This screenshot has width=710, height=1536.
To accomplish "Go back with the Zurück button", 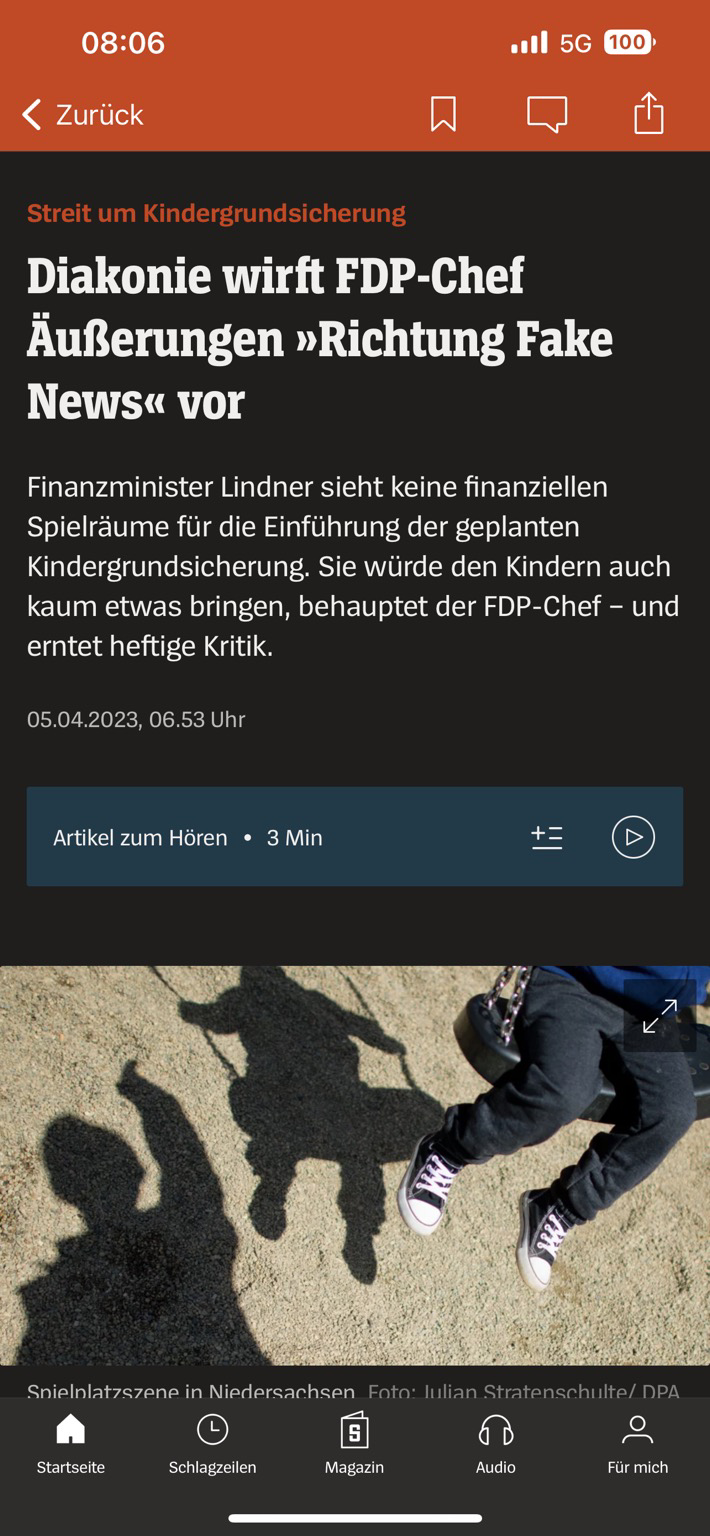I will pyautogui.click(x=83, y=115).
